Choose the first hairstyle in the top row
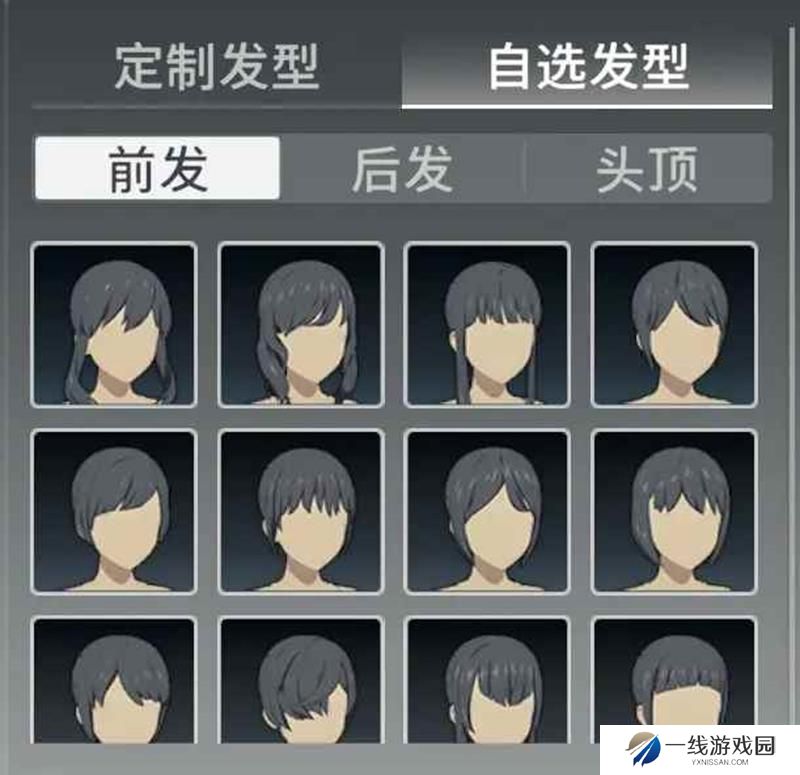The height and width of the screenshot is (775, 800). pos(113,324)
